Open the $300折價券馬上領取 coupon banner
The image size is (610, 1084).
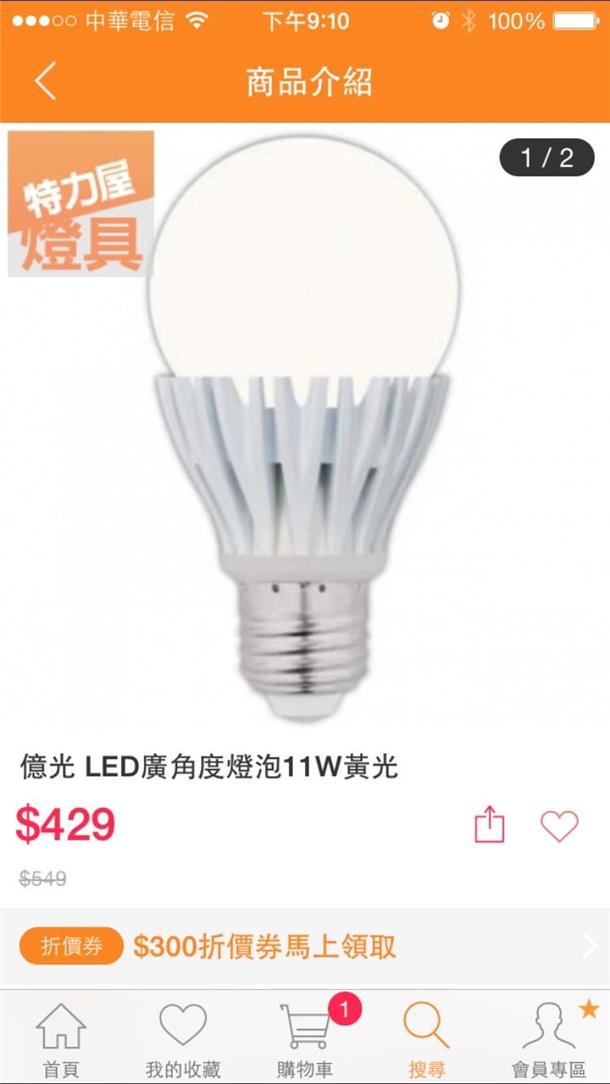click(305, 945)
